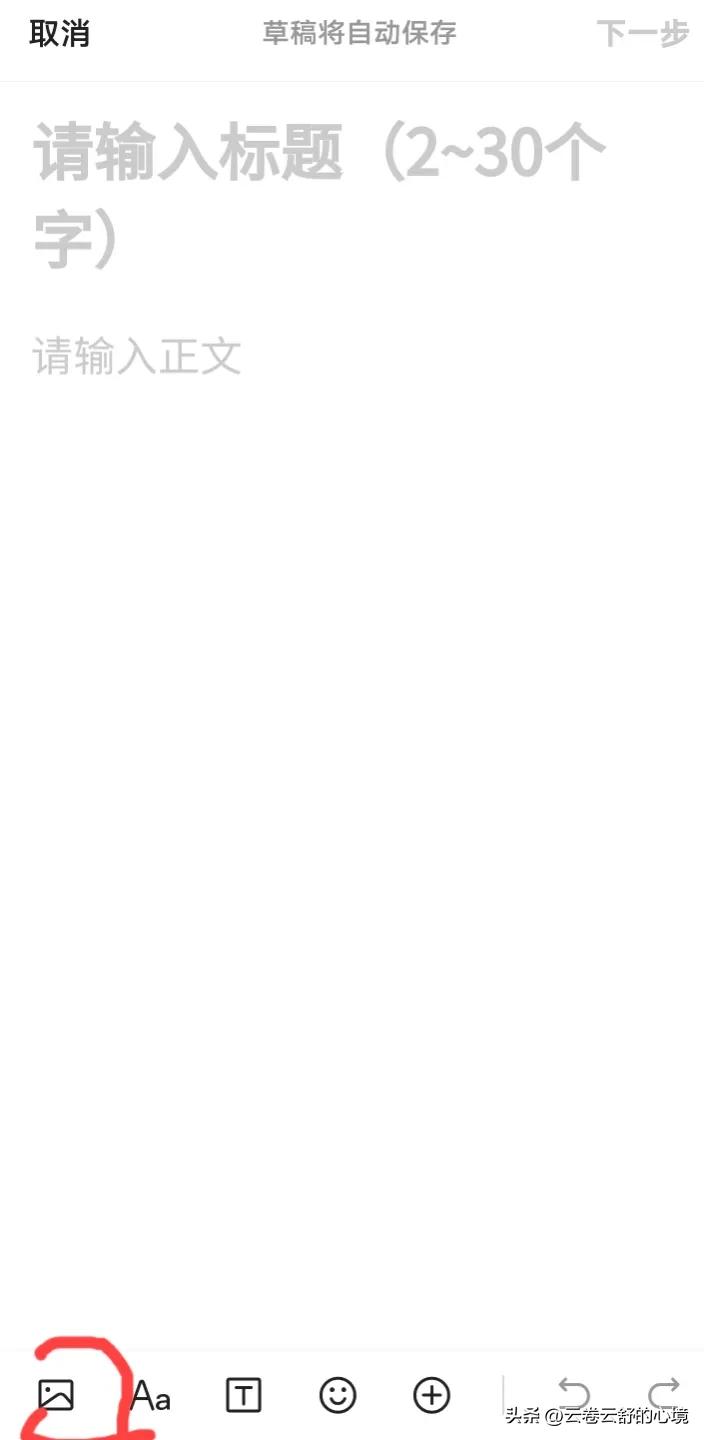This screenshot has width=704, height=1440.
Task: Insert a picture with the image icon
Action: pos(56,1394)
